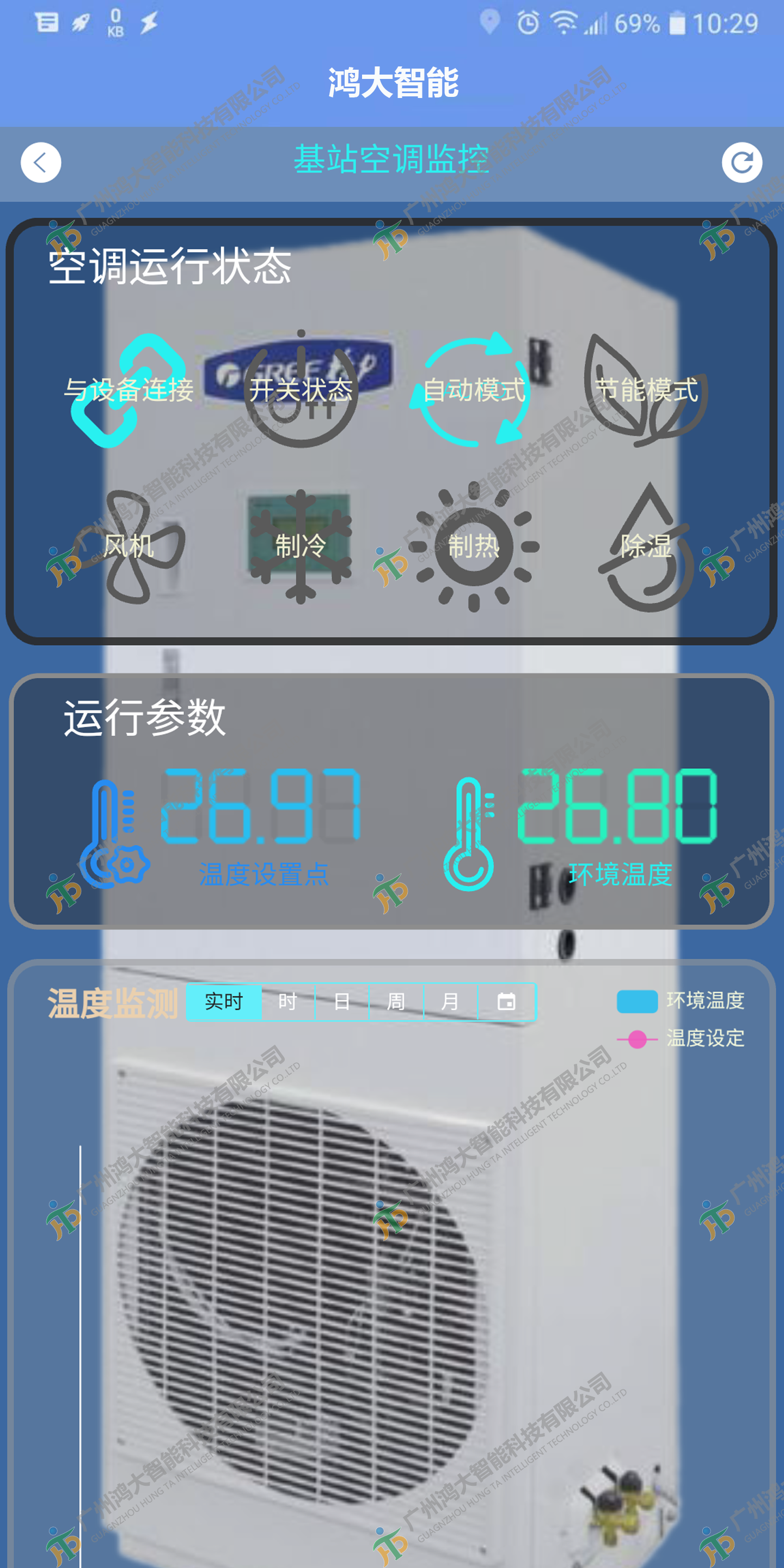This screenshot has width=784, height=1568.
Task: Toggle the 环境温度 legend series
Action: 681,1000
